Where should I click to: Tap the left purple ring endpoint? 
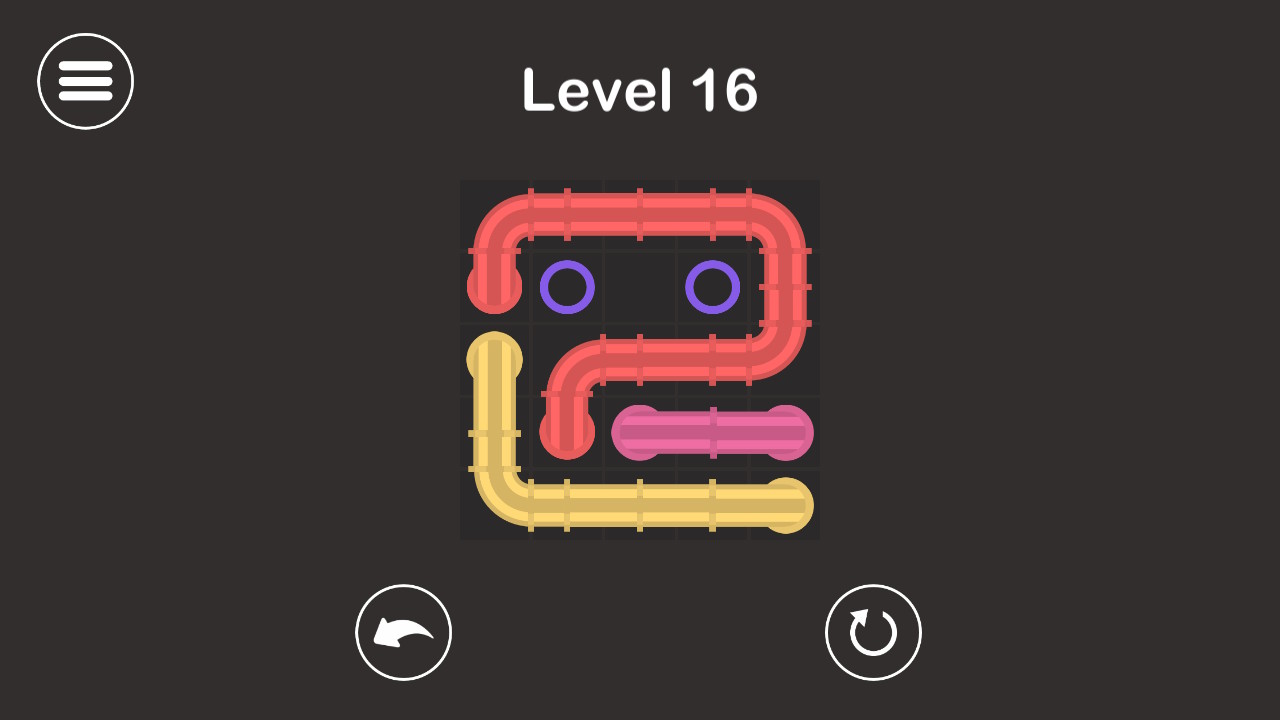[567, 287]
